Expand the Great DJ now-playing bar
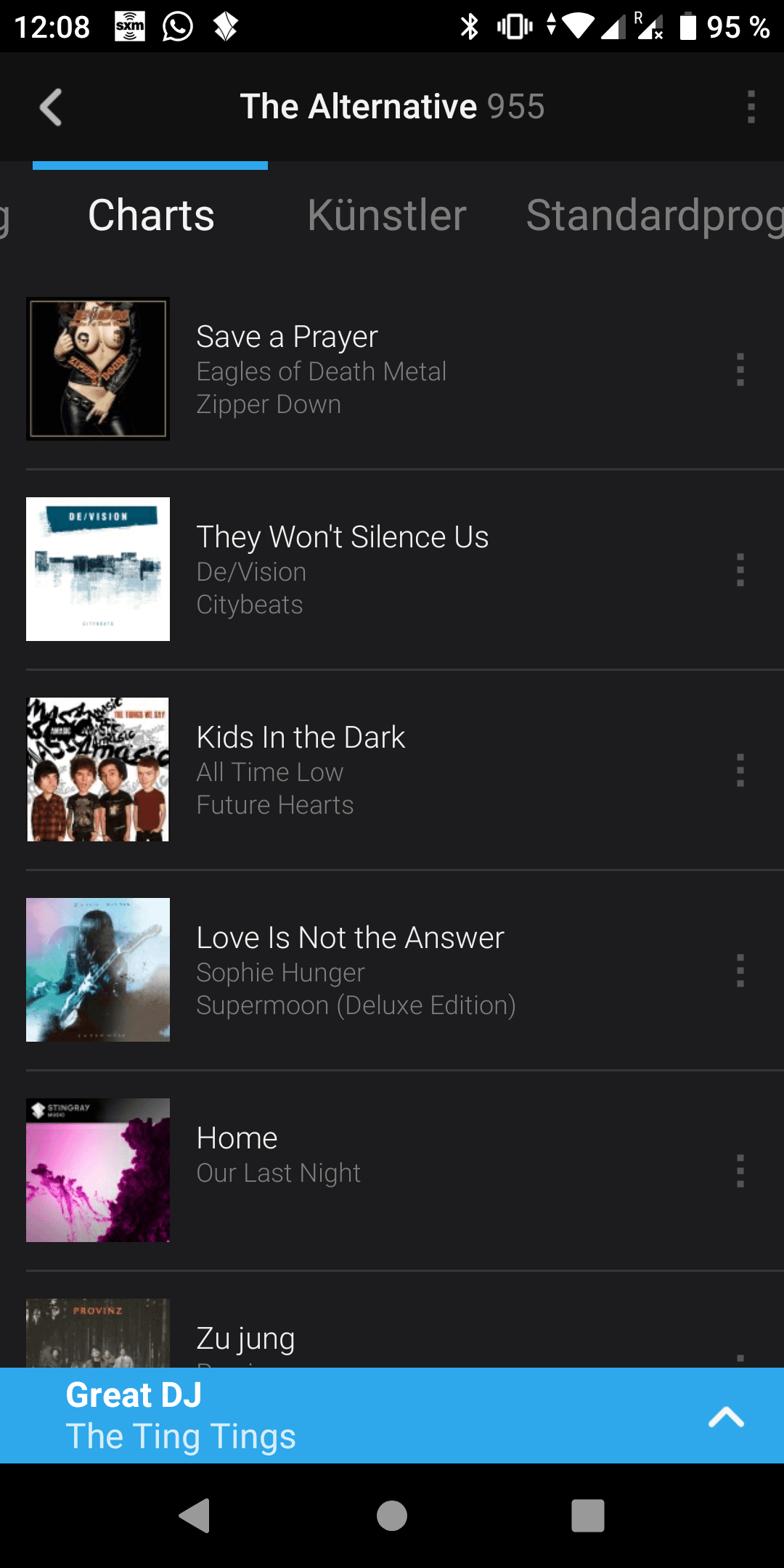Viewport: 784px width, 1568px height. 726,1416
